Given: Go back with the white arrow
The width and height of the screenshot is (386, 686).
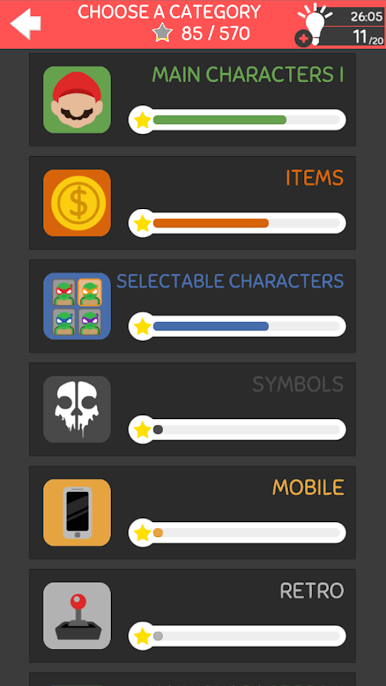Looking at the screenshot, I should [25, 24].
